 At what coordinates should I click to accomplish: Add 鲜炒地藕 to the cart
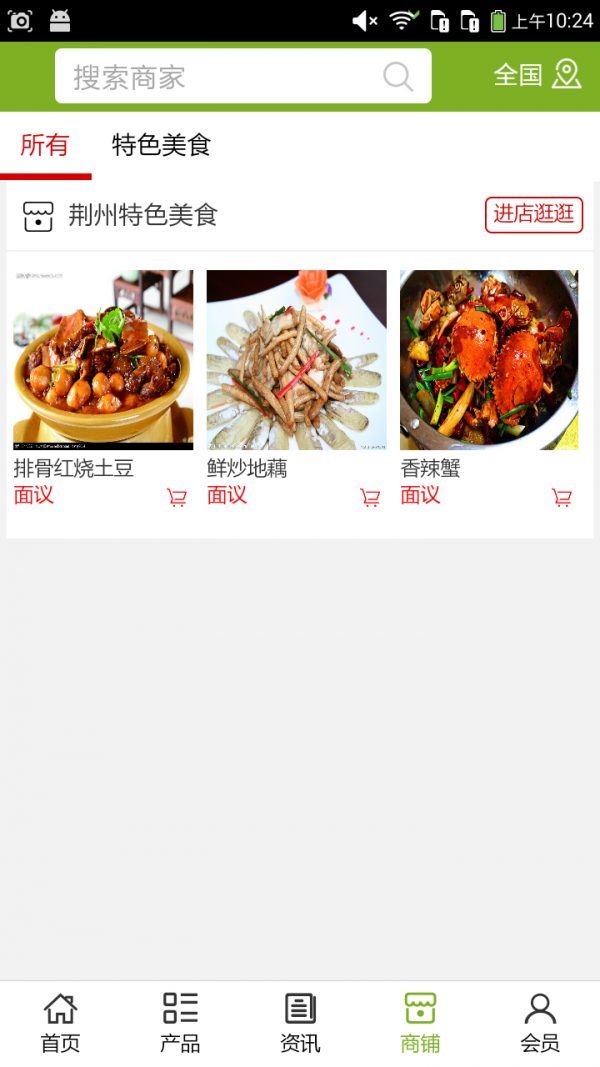(370, 497)
